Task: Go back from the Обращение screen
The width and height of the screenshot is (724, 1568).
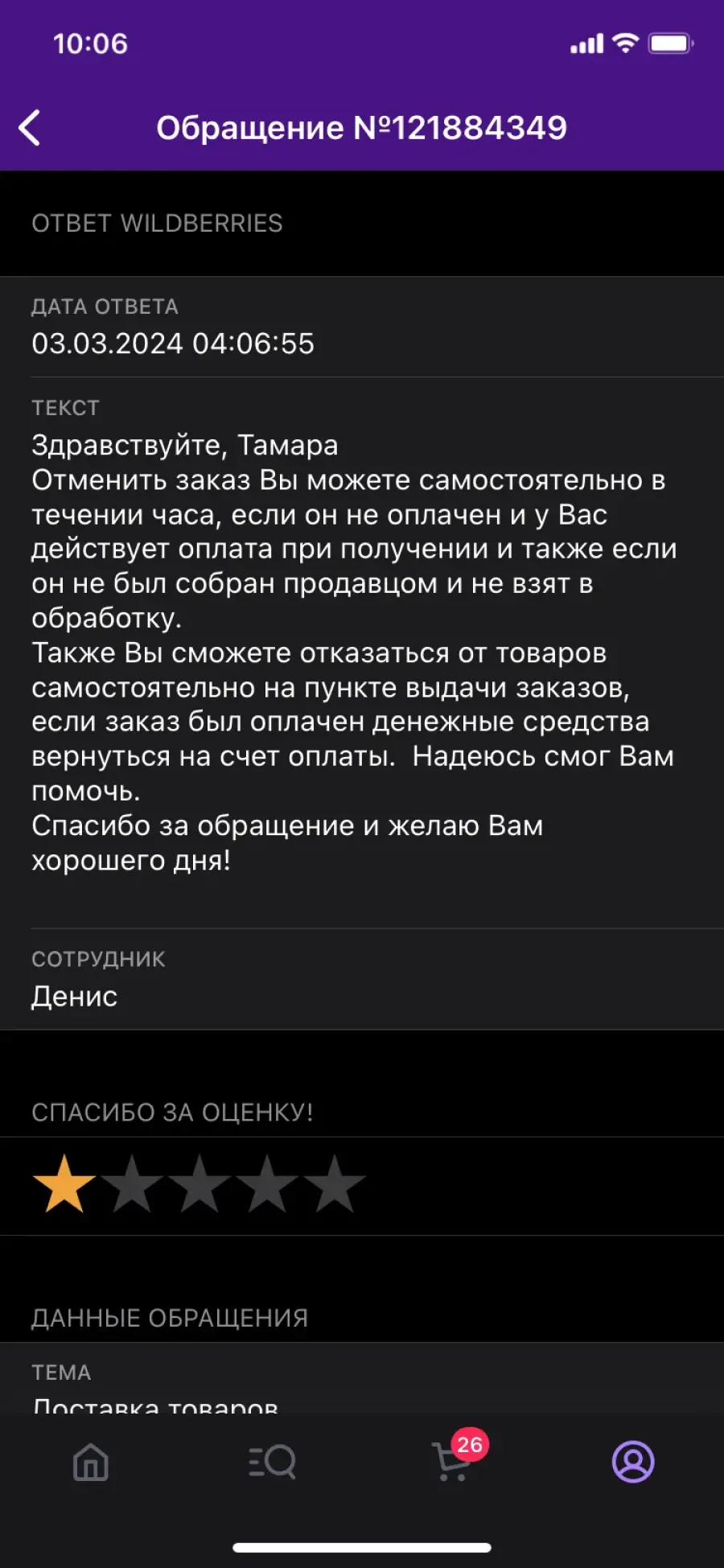Action: tap(30, 128)
